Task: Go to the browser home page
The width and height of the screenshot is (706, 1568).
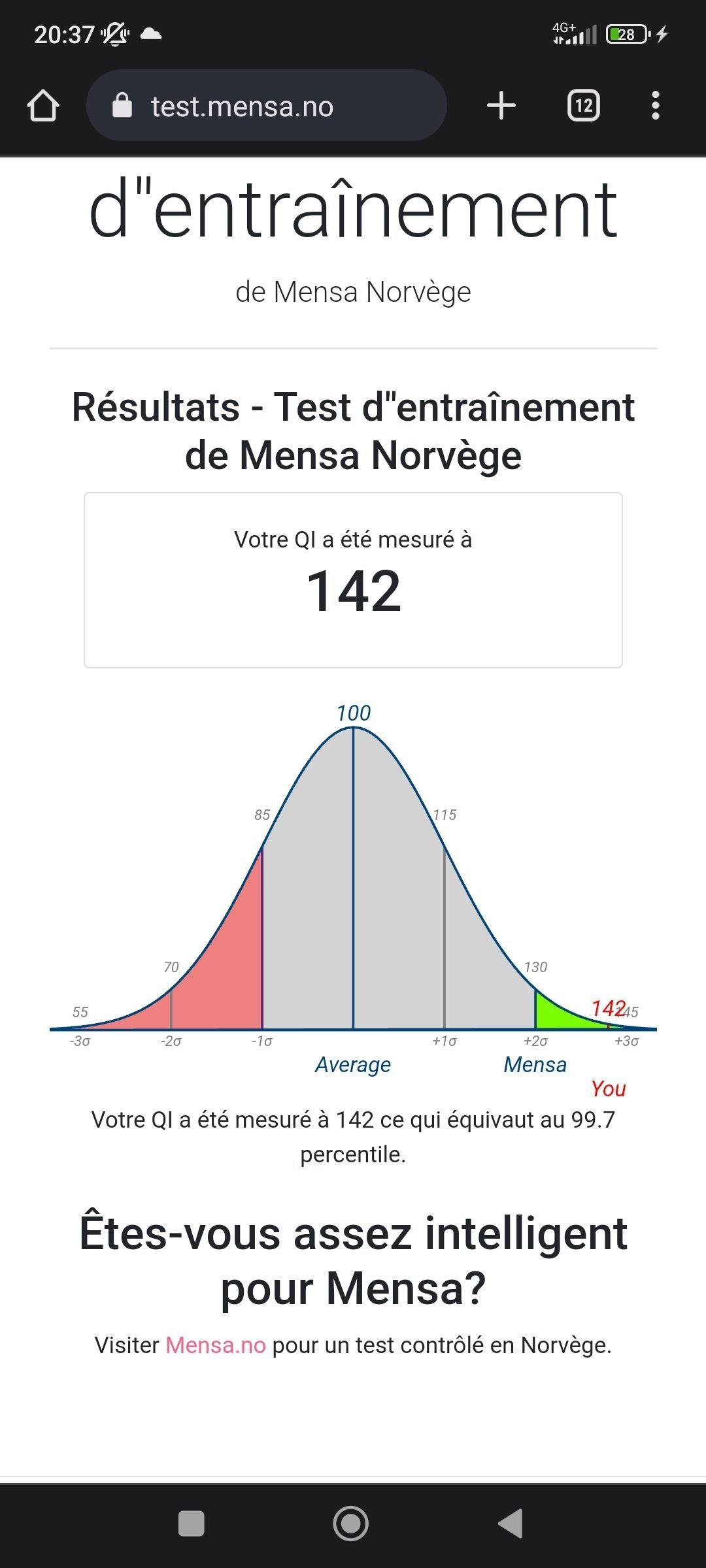Action: [43, 106]
